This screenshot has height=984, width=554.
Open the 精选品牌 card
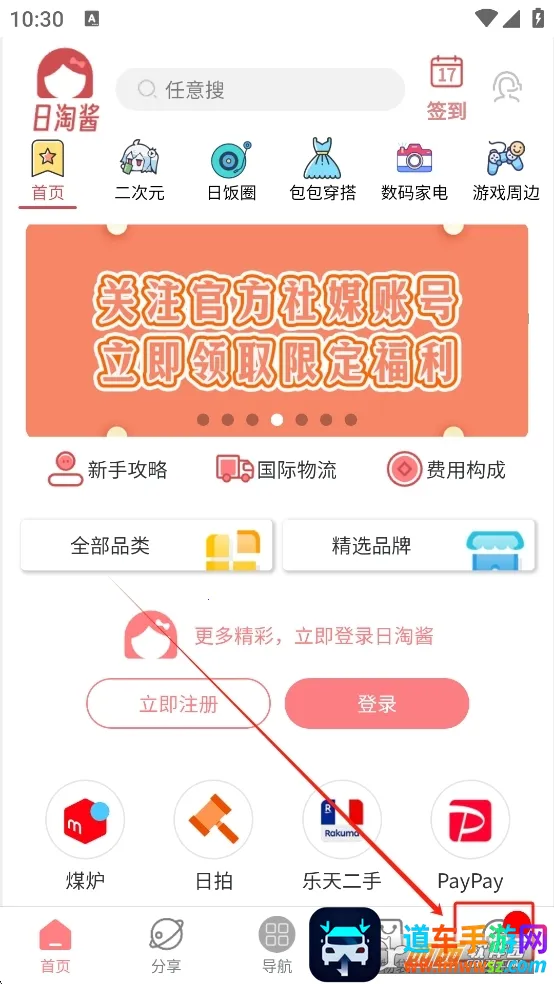408,545
